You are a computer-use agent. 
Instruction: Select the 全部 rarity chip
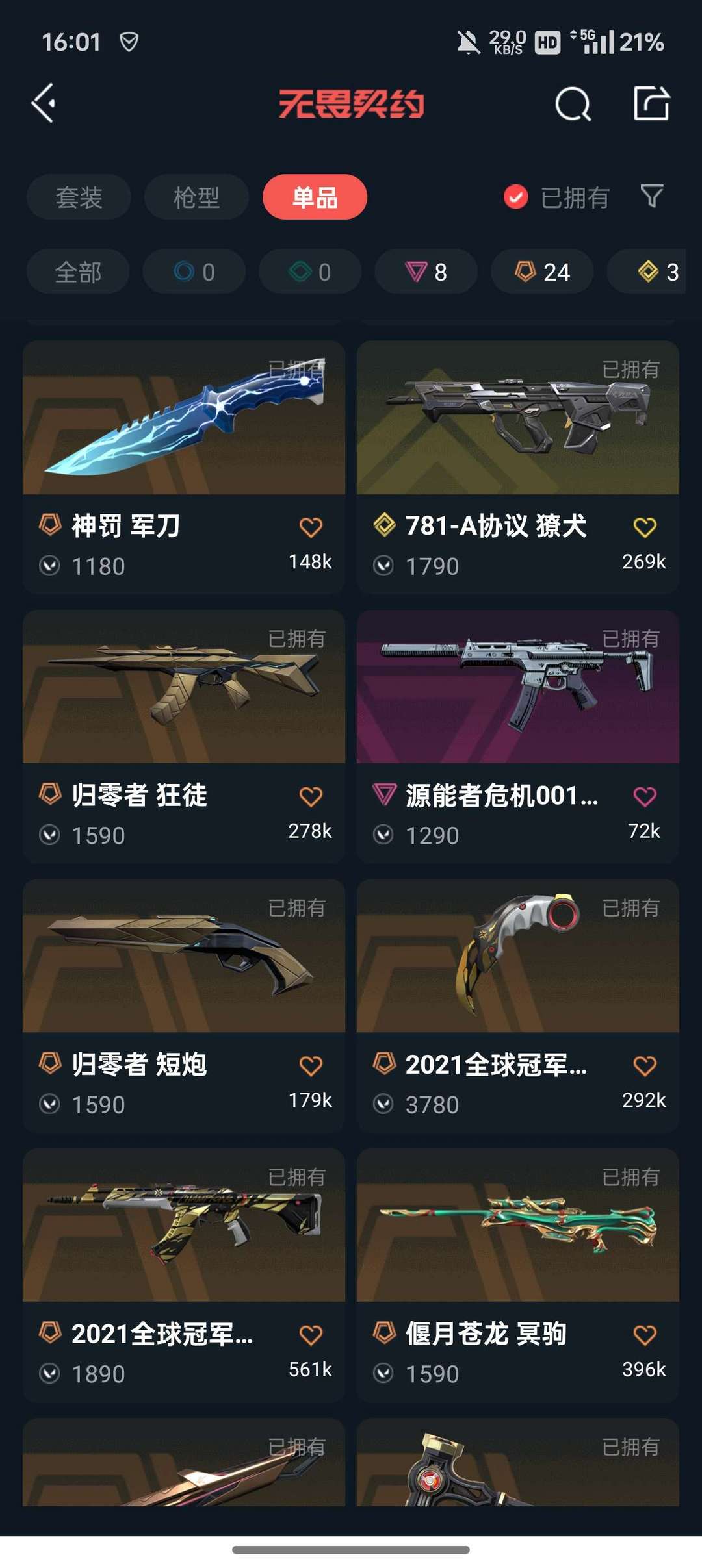(x=78, y=272)
